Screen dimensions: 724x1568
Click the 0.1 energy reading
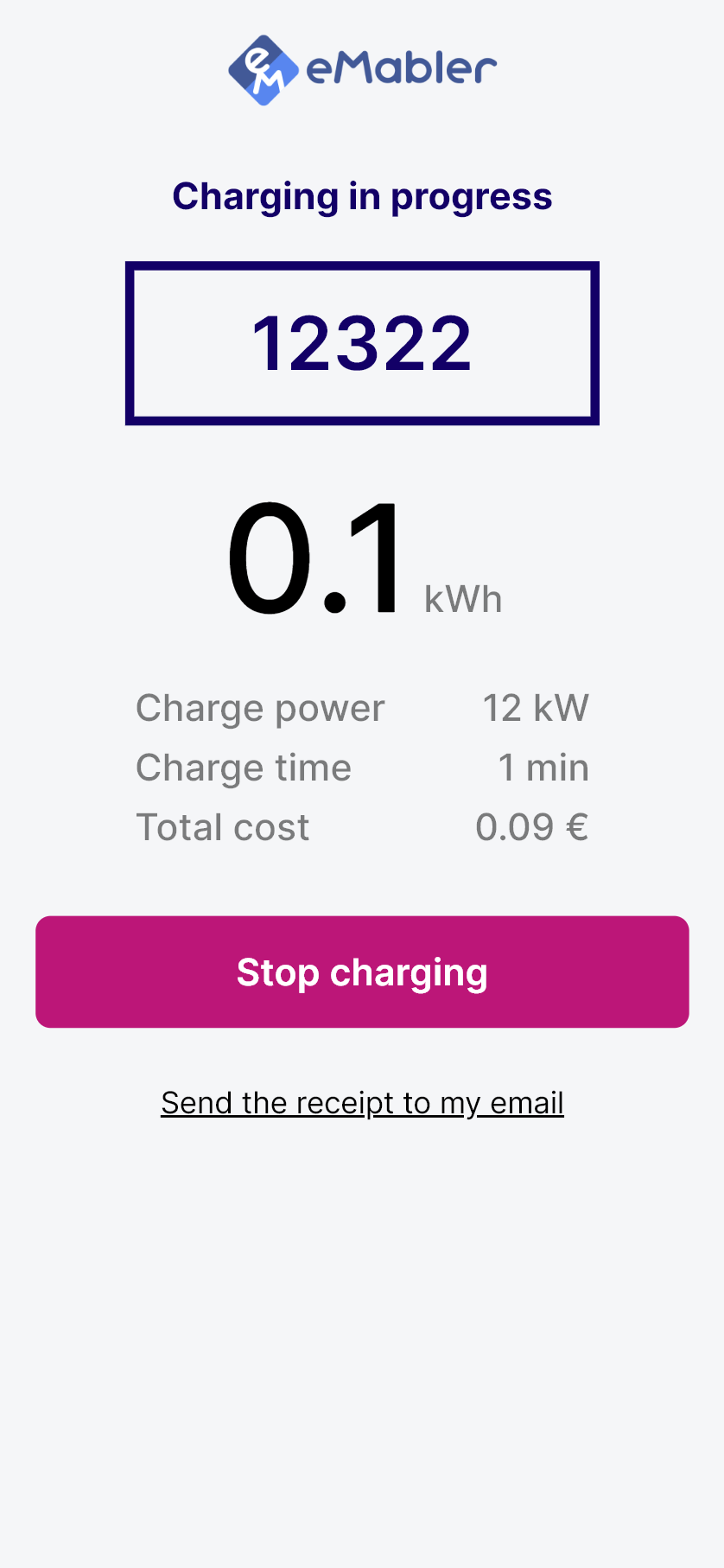click(317, 558)
